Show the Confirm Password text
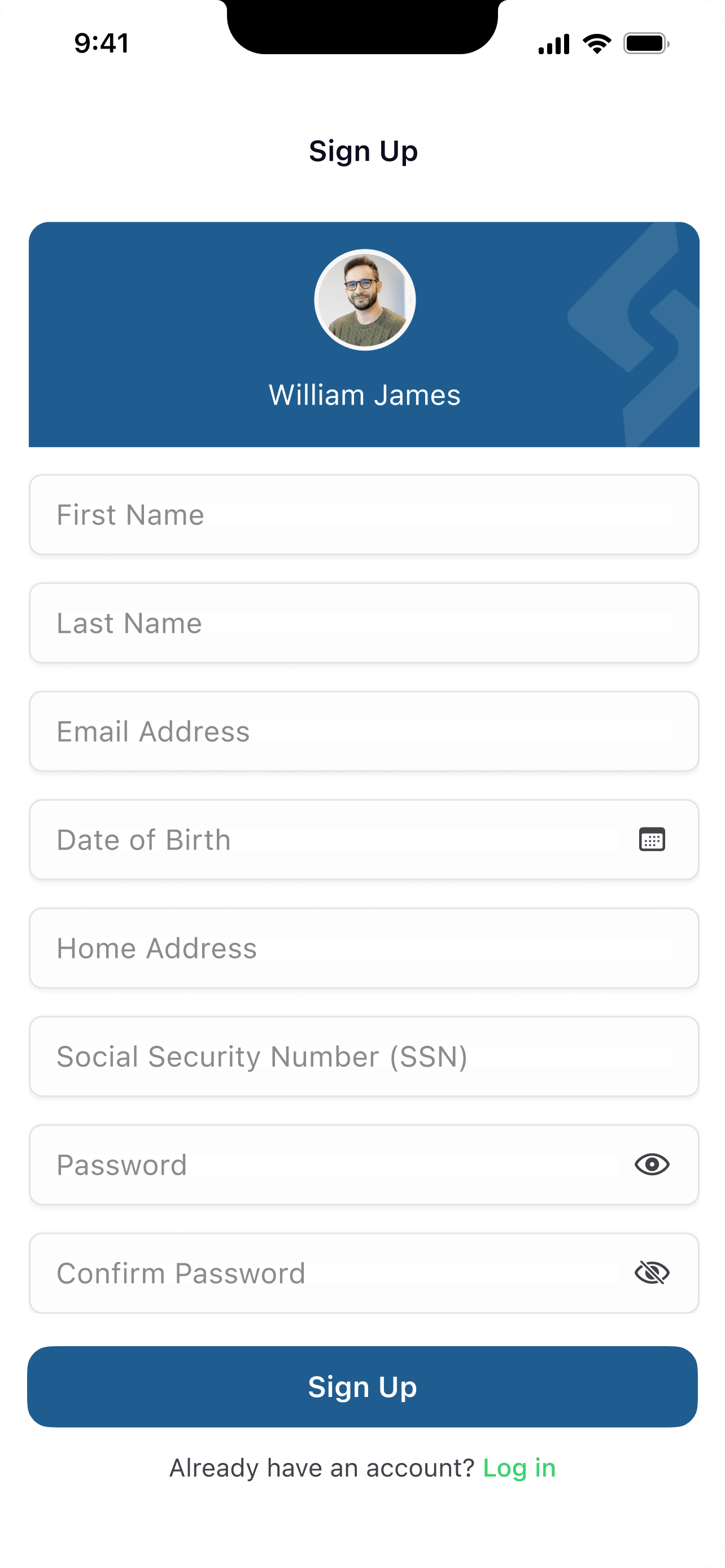 pos(652,1273)
